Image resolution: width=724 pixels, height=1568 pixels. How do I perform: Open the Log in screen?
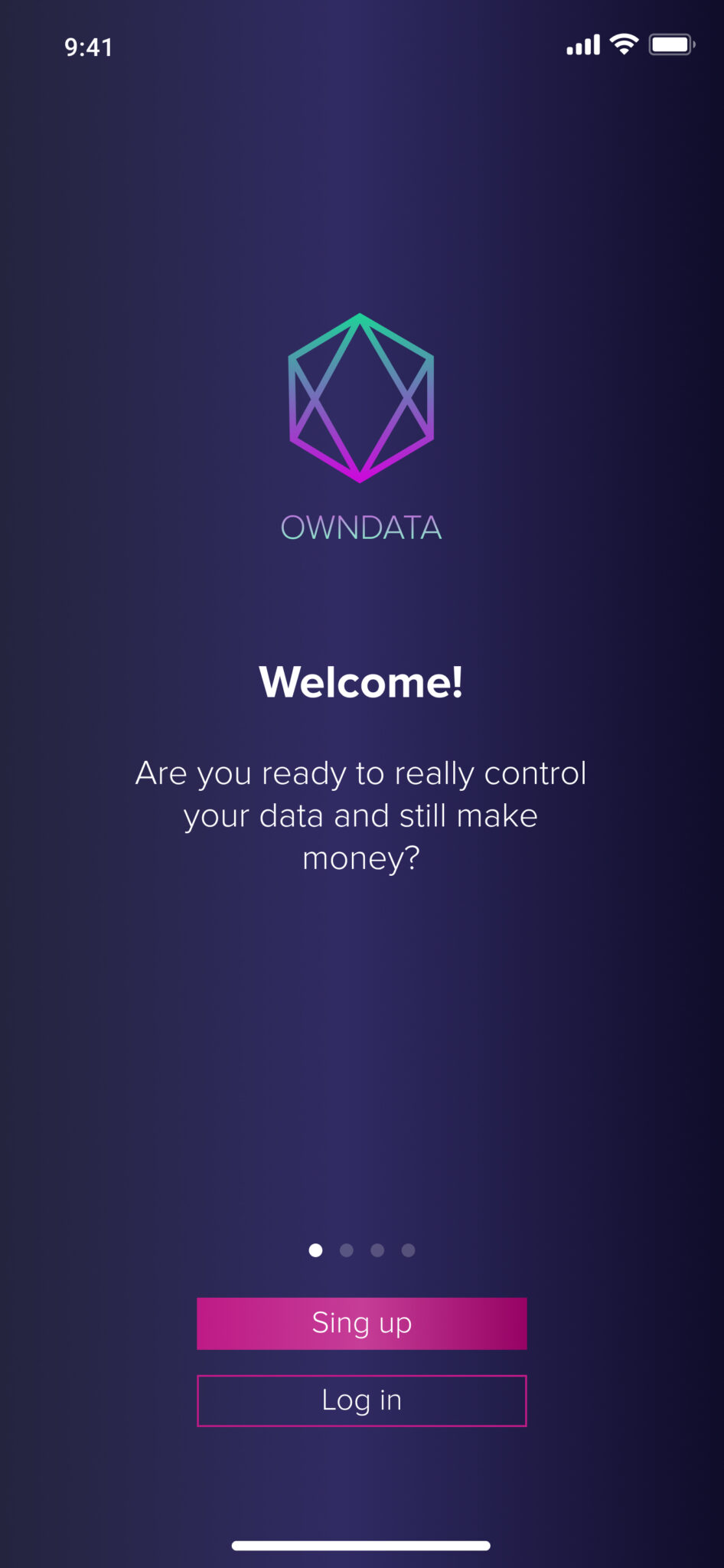pyautogui.click(x=361, y=1400)
